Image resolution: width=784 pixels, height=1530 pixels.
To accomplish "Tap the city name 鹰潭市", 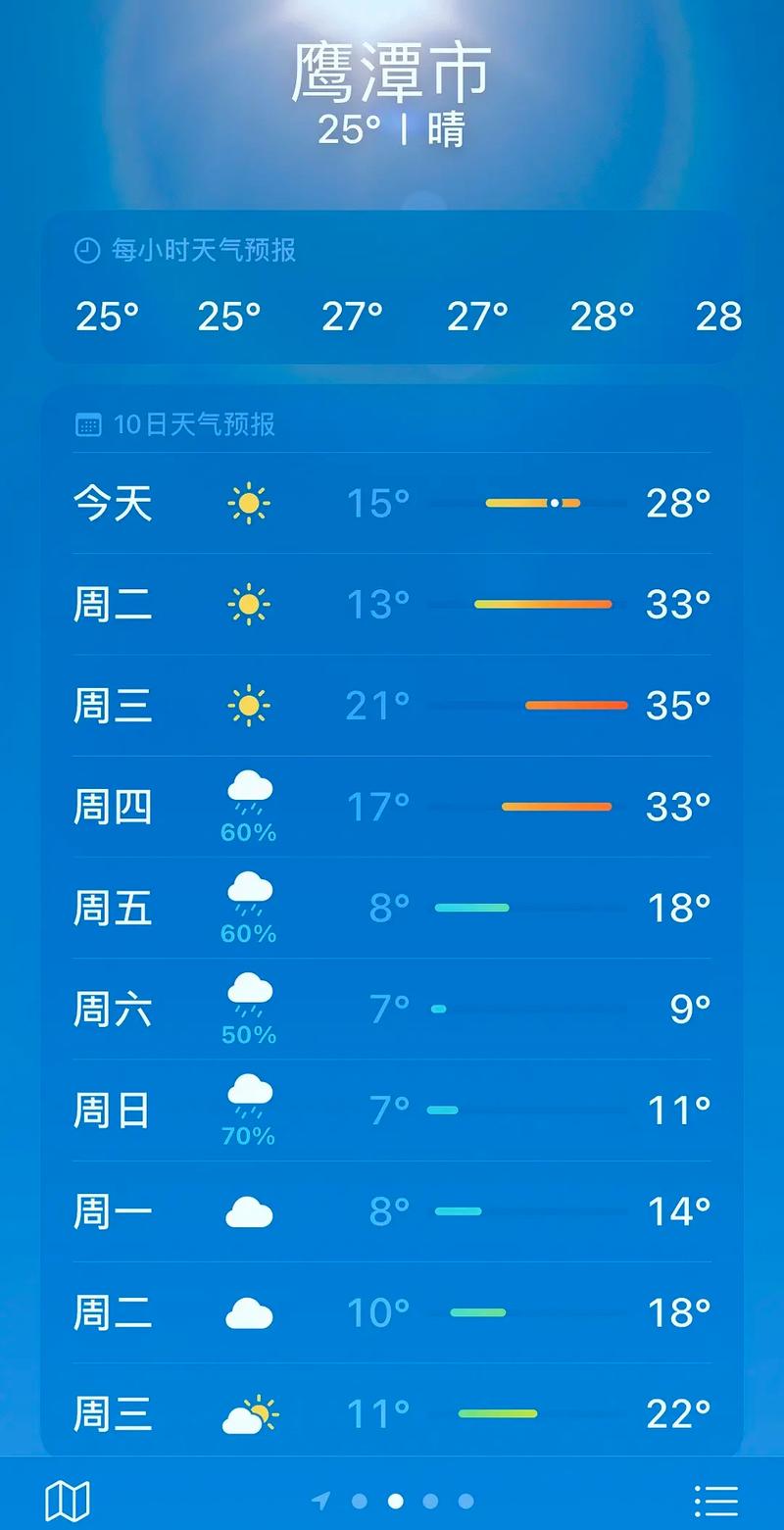I will click(392, 72).
